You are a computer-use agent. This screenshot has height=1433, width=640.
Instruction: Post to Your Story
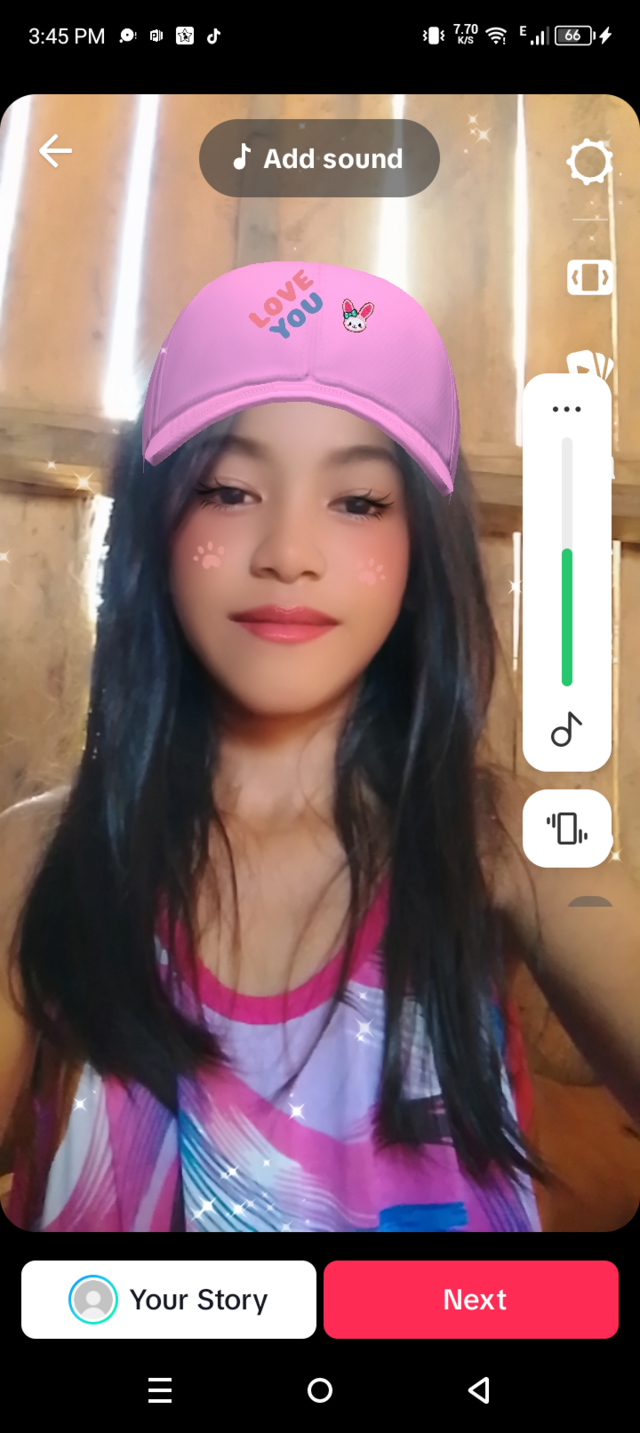pos(169,1299)
